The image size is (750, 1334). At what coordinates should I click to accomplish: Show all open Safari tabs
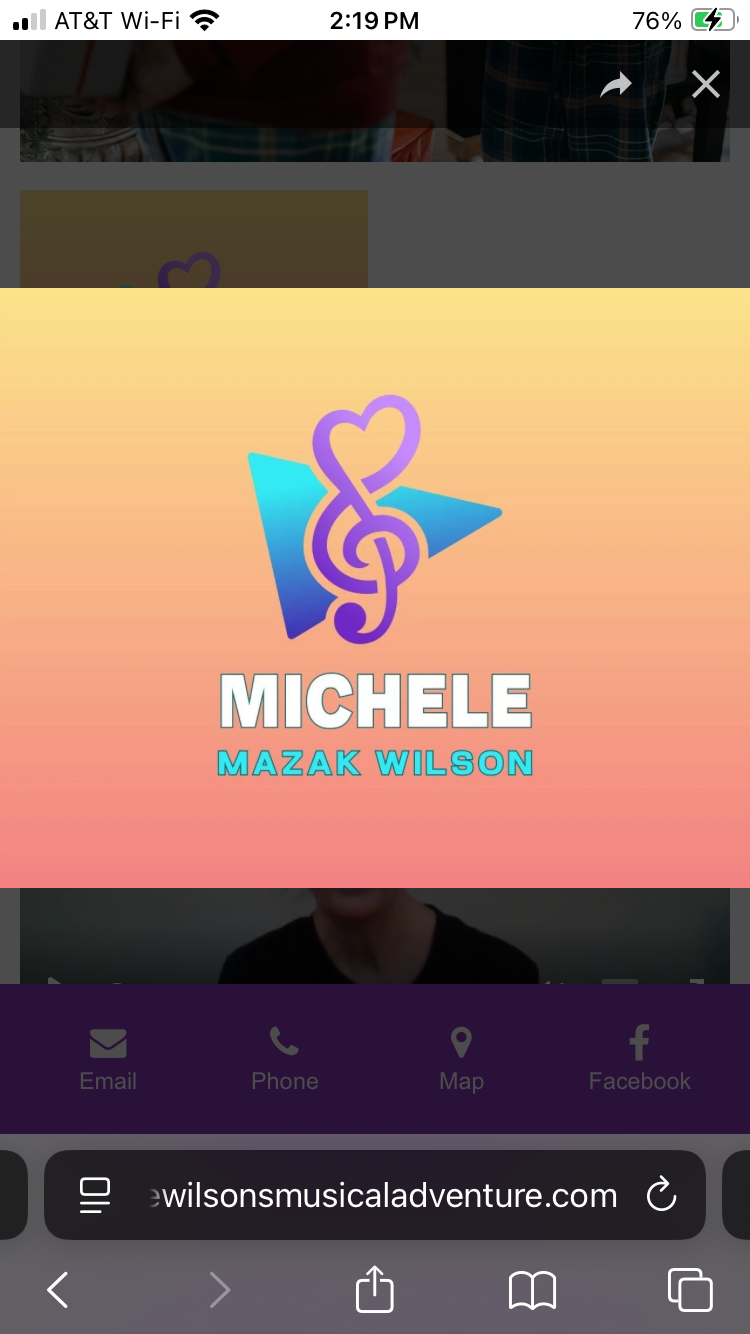click(690, 1290)
